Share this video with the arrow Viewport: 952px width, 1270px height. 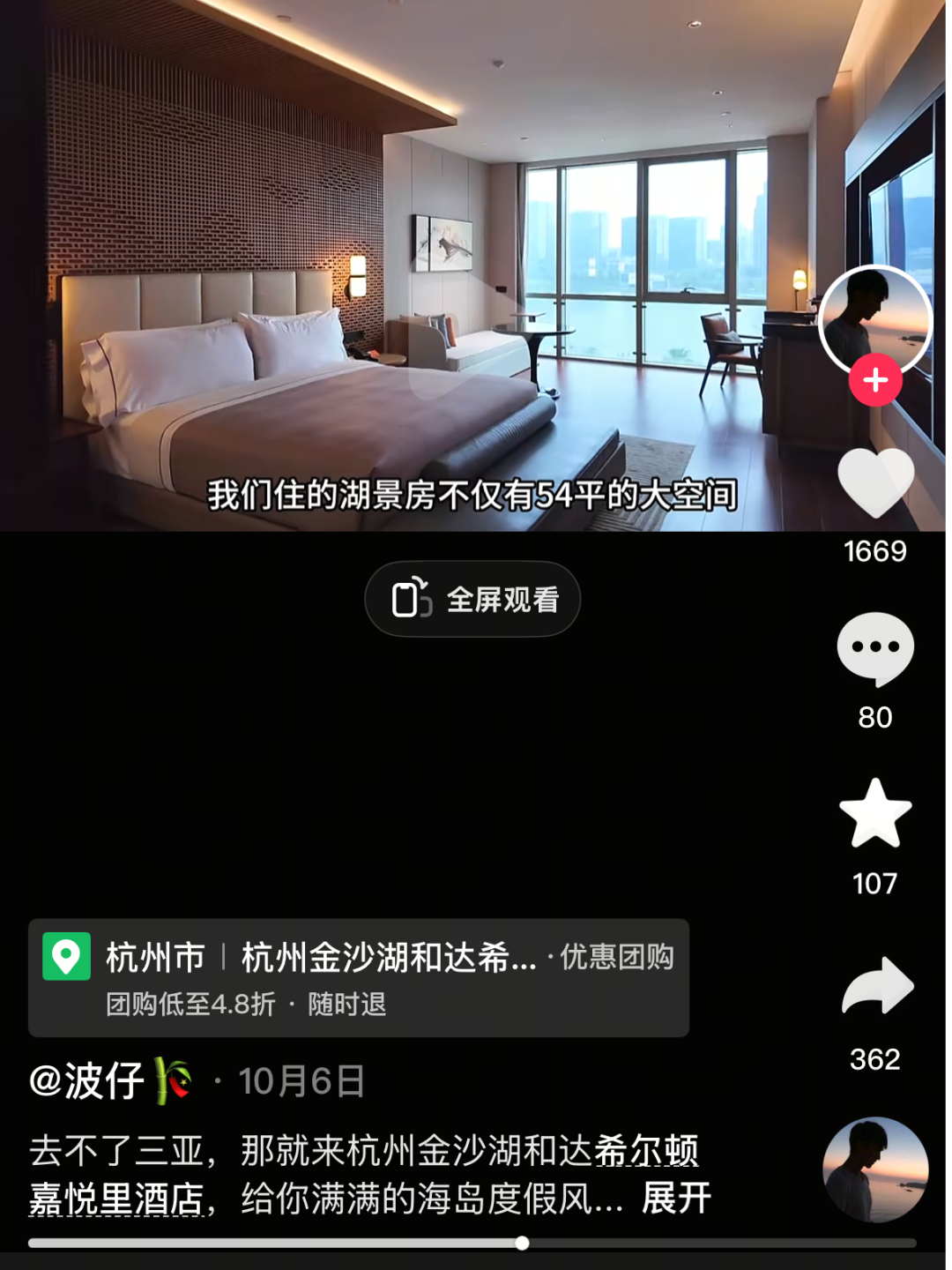tap(876, 988)
